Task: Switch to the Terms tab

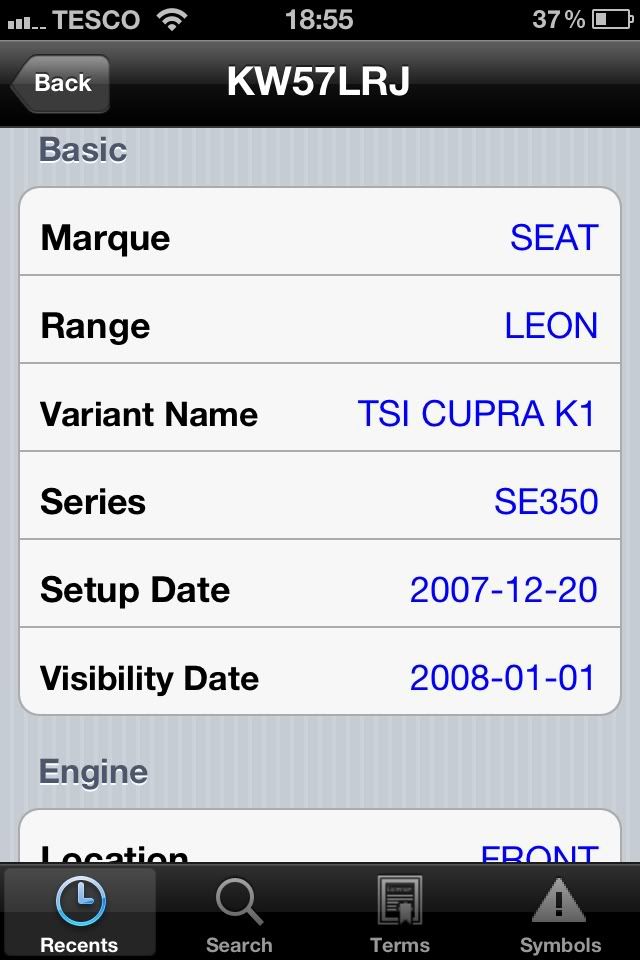Action: click(x=400, y=914)
